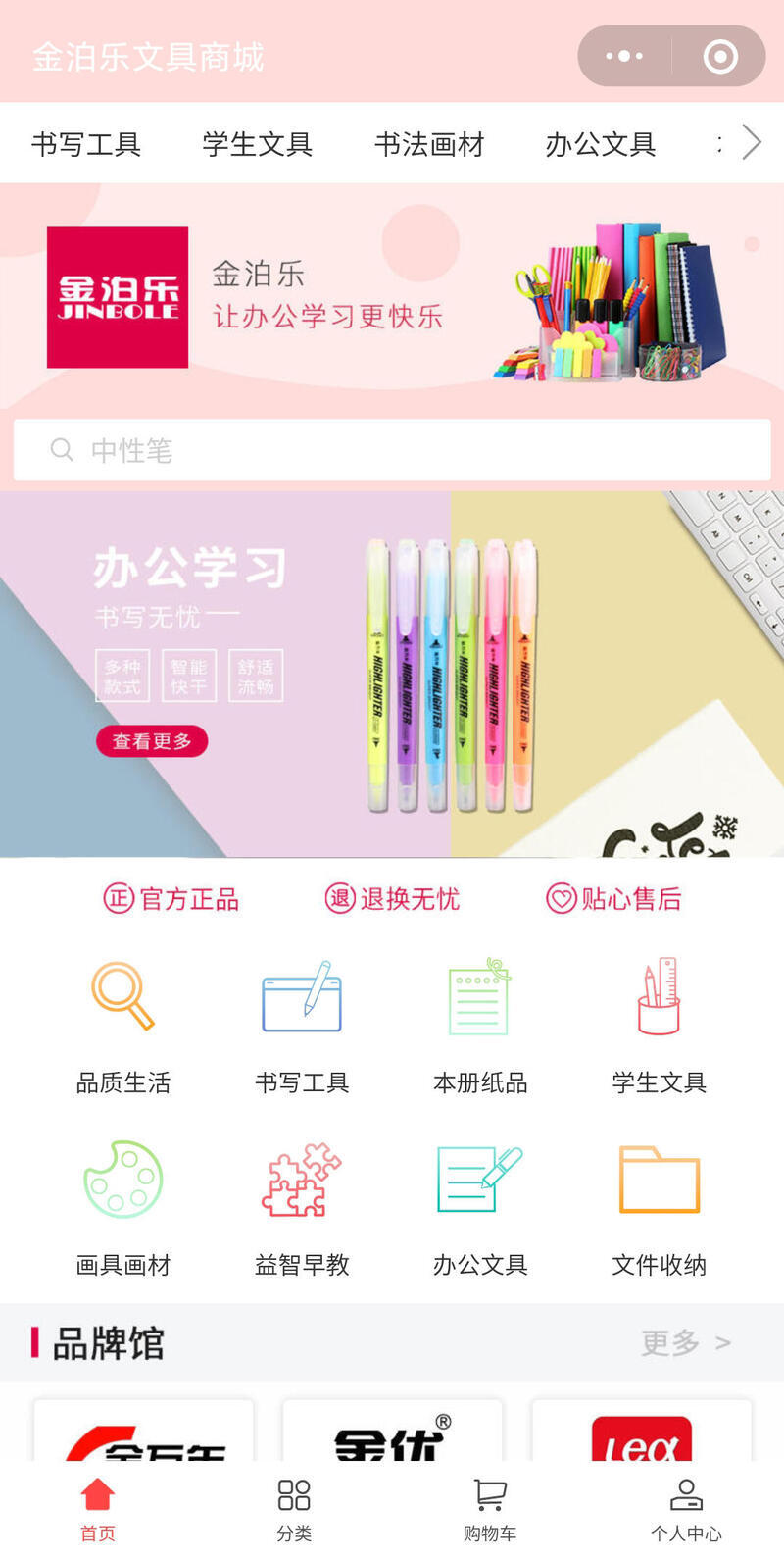Open the 购物车 shopping cart tab

pos(490,1510)
